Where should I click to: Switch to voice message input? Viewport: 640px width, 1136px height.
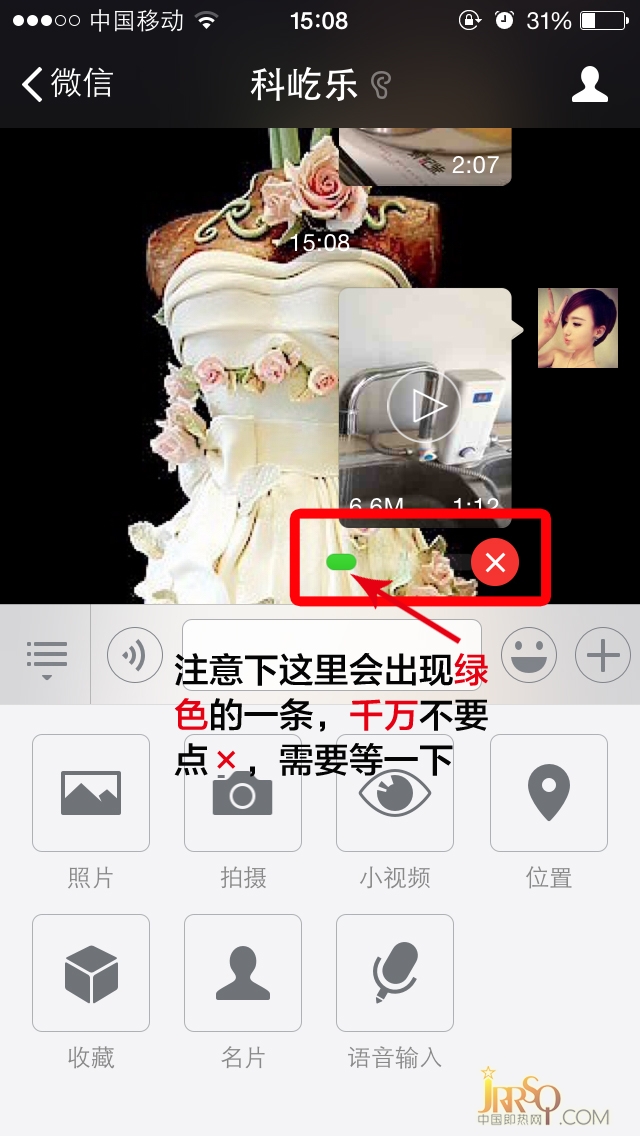pyautogui.click(x=135, y=656)
